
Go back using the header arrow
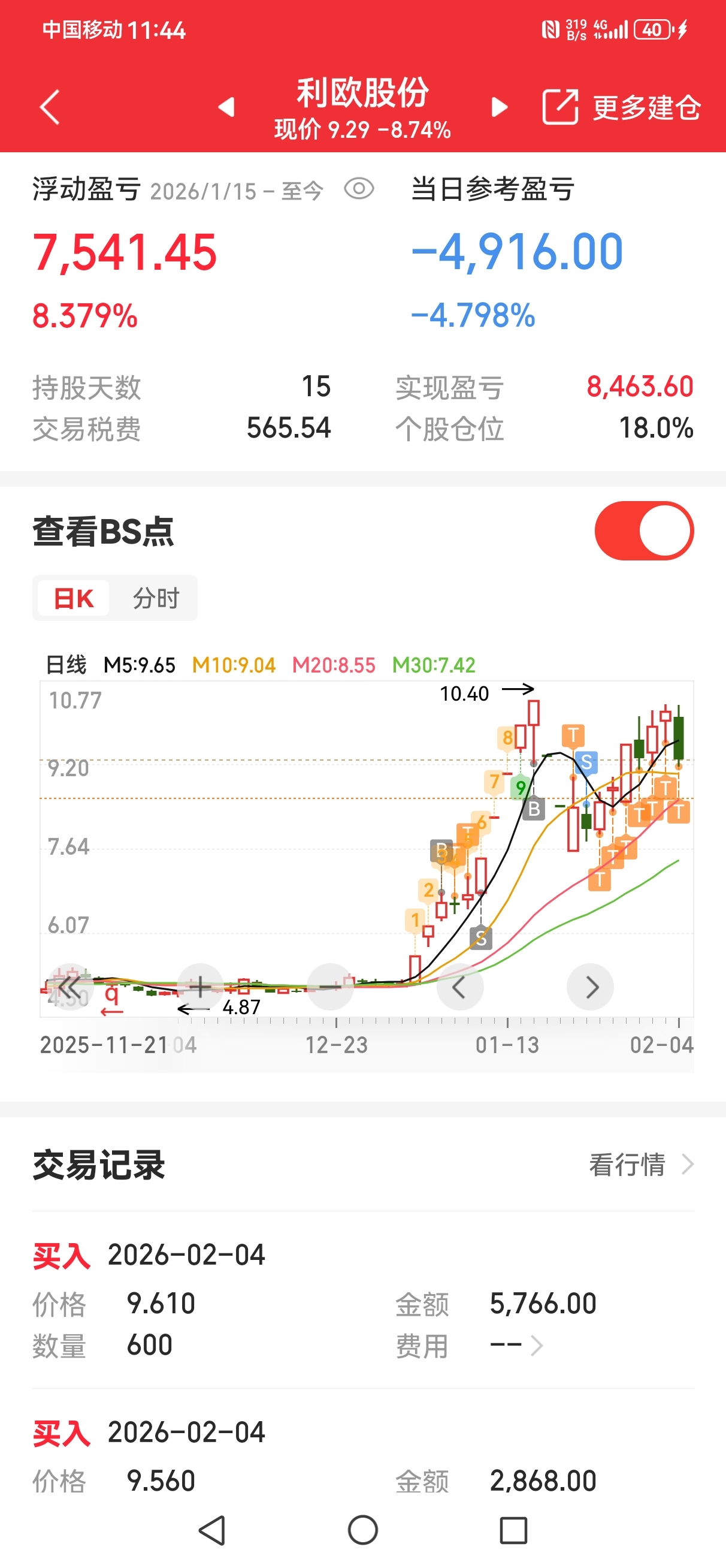50,107
